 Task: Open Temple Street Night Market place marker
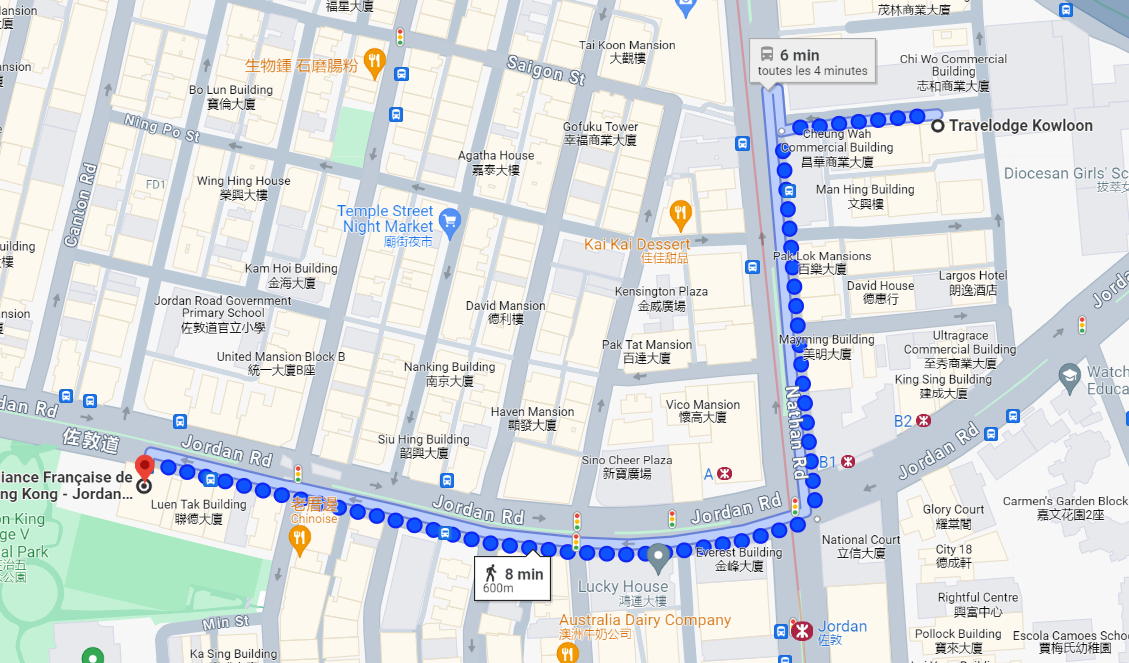449,219
